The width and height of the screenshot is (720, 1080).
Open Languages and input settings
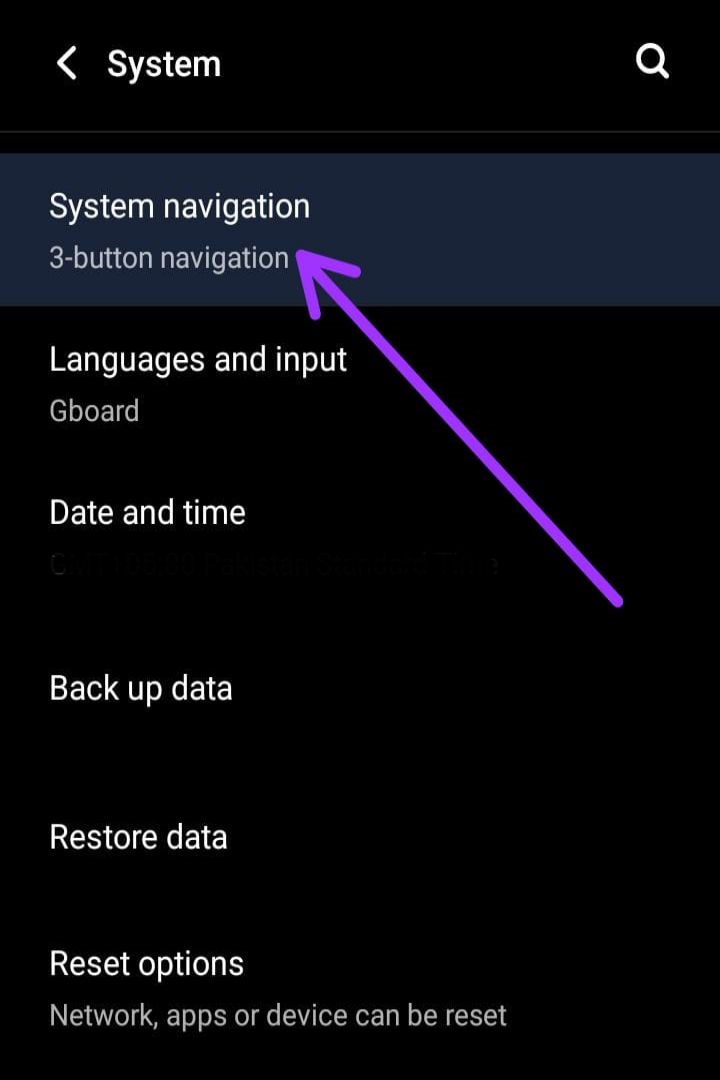[x=198, y=360]
